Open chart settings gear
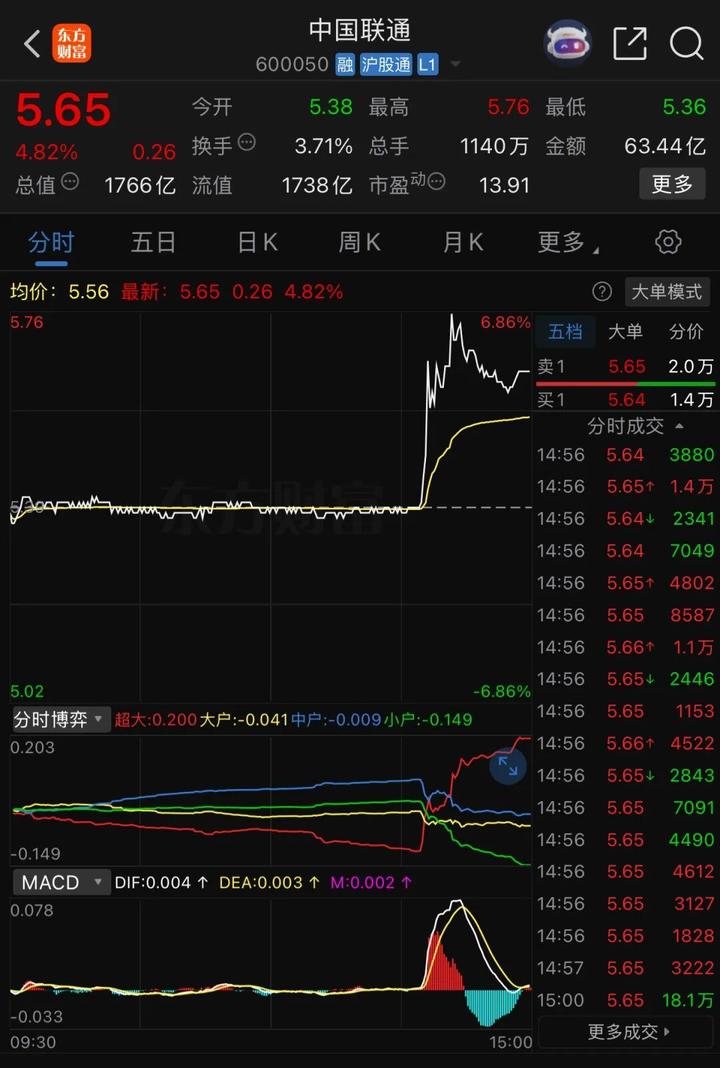The image size is (720, 1068). (x=668, y=242)
